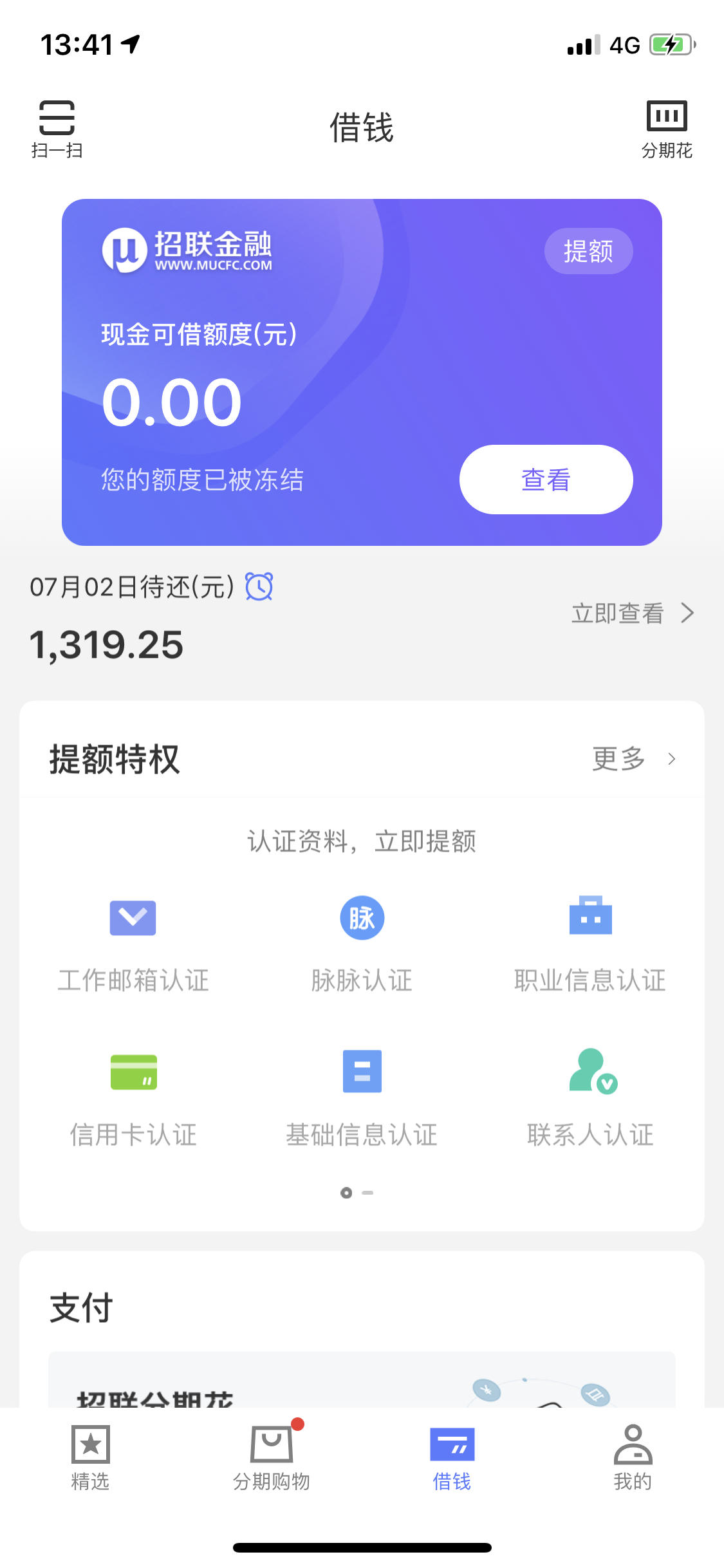Select the 基础信息认证 icon
The image size is (724, 1568).
click(362, 1072)
